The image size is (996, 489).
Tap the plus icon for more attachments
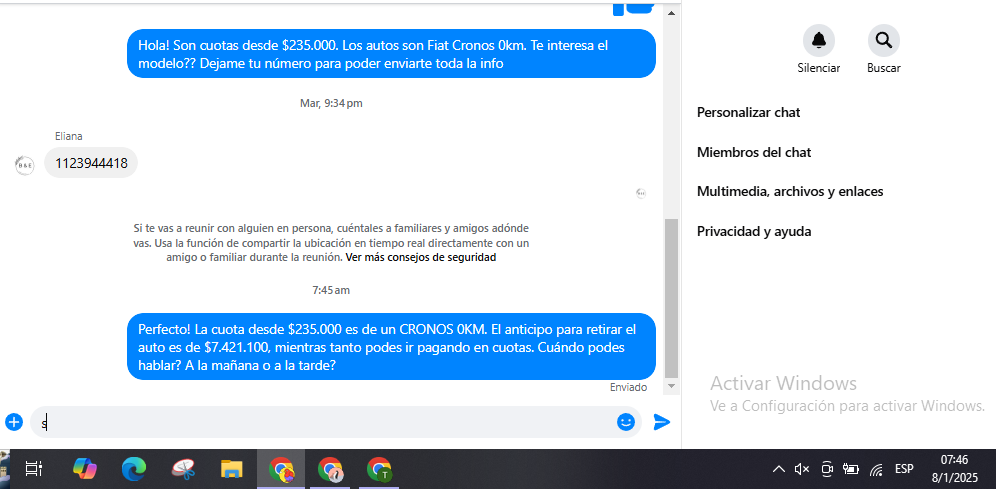click(14, 422)
